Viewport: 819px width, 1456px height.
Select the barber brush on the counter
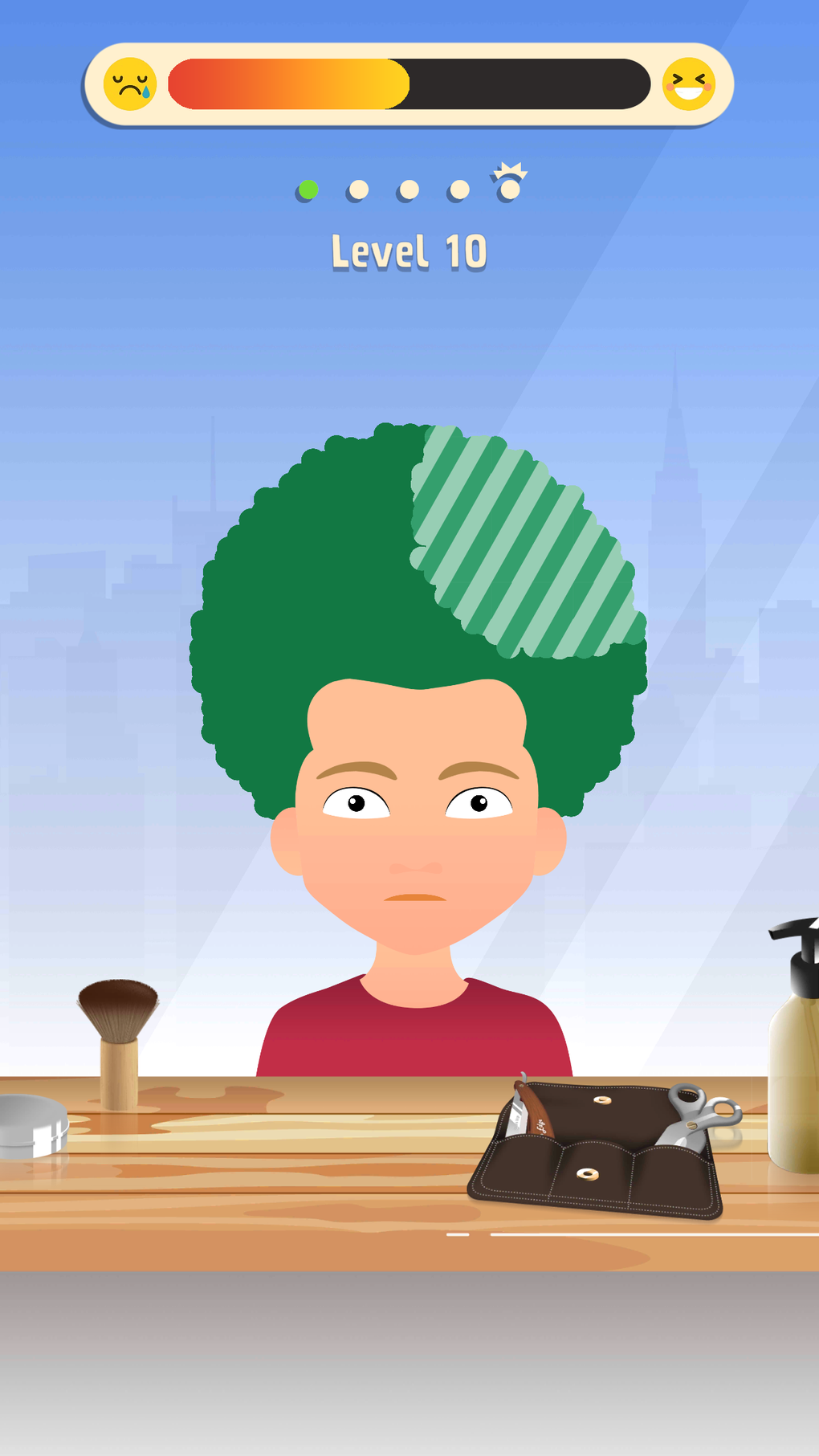pos(117,1012)
